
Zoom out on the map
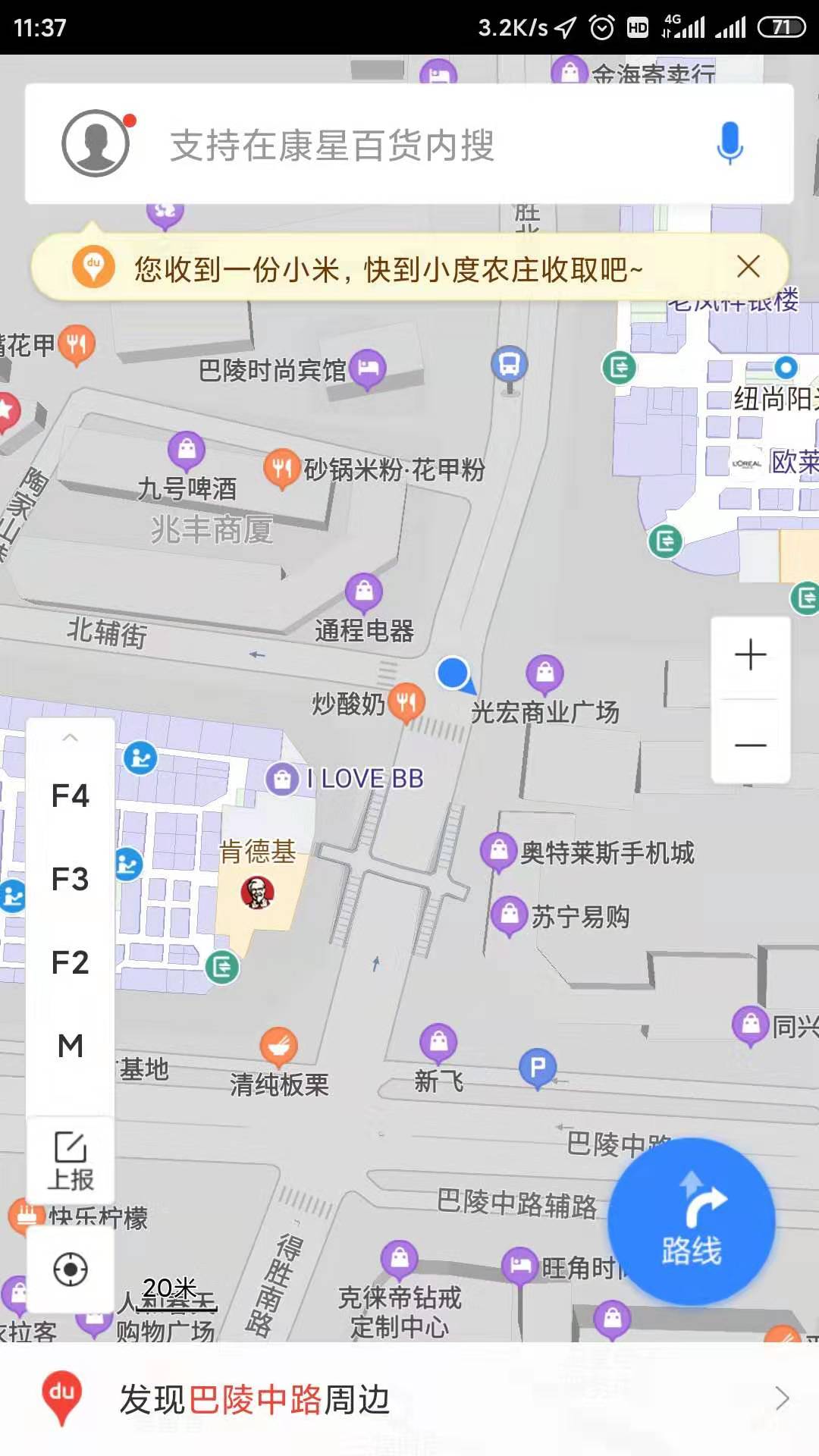pyautogui.click(x=750, y=745)
